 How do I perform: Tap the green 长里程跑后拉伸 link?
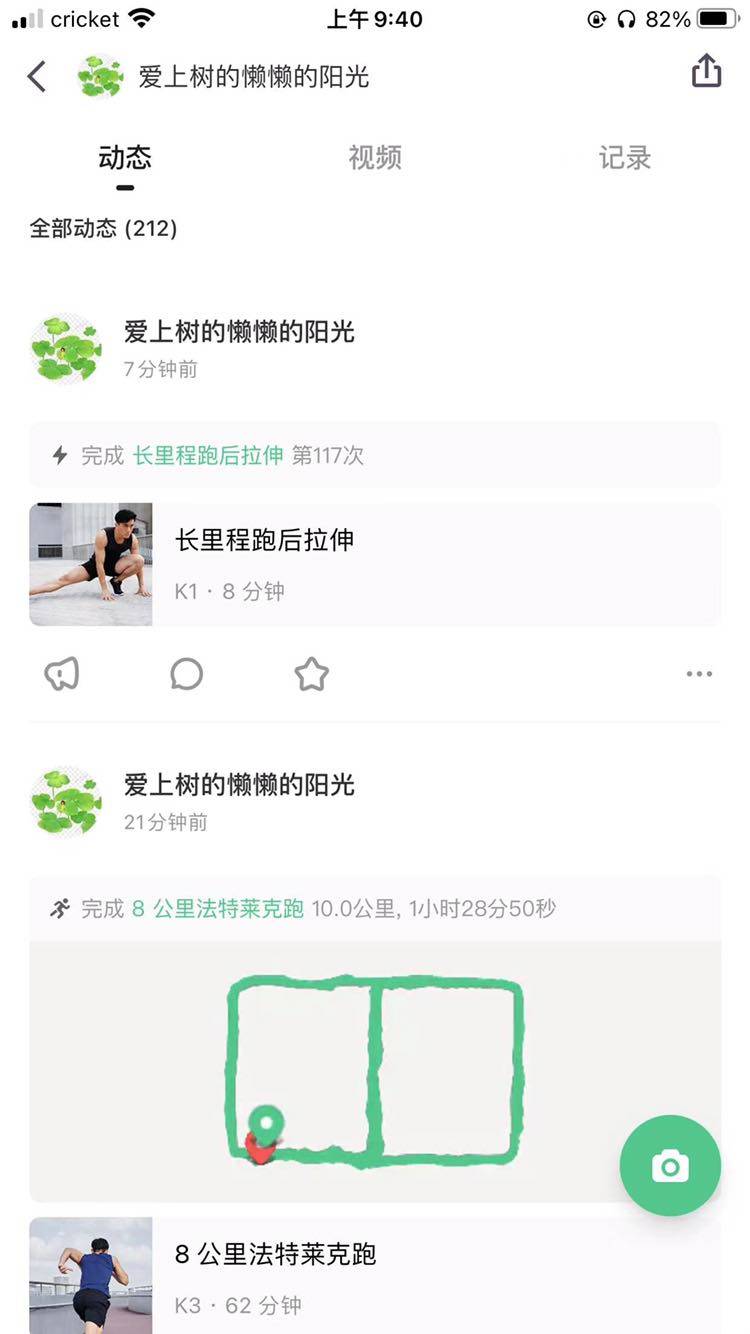[208, 456]
